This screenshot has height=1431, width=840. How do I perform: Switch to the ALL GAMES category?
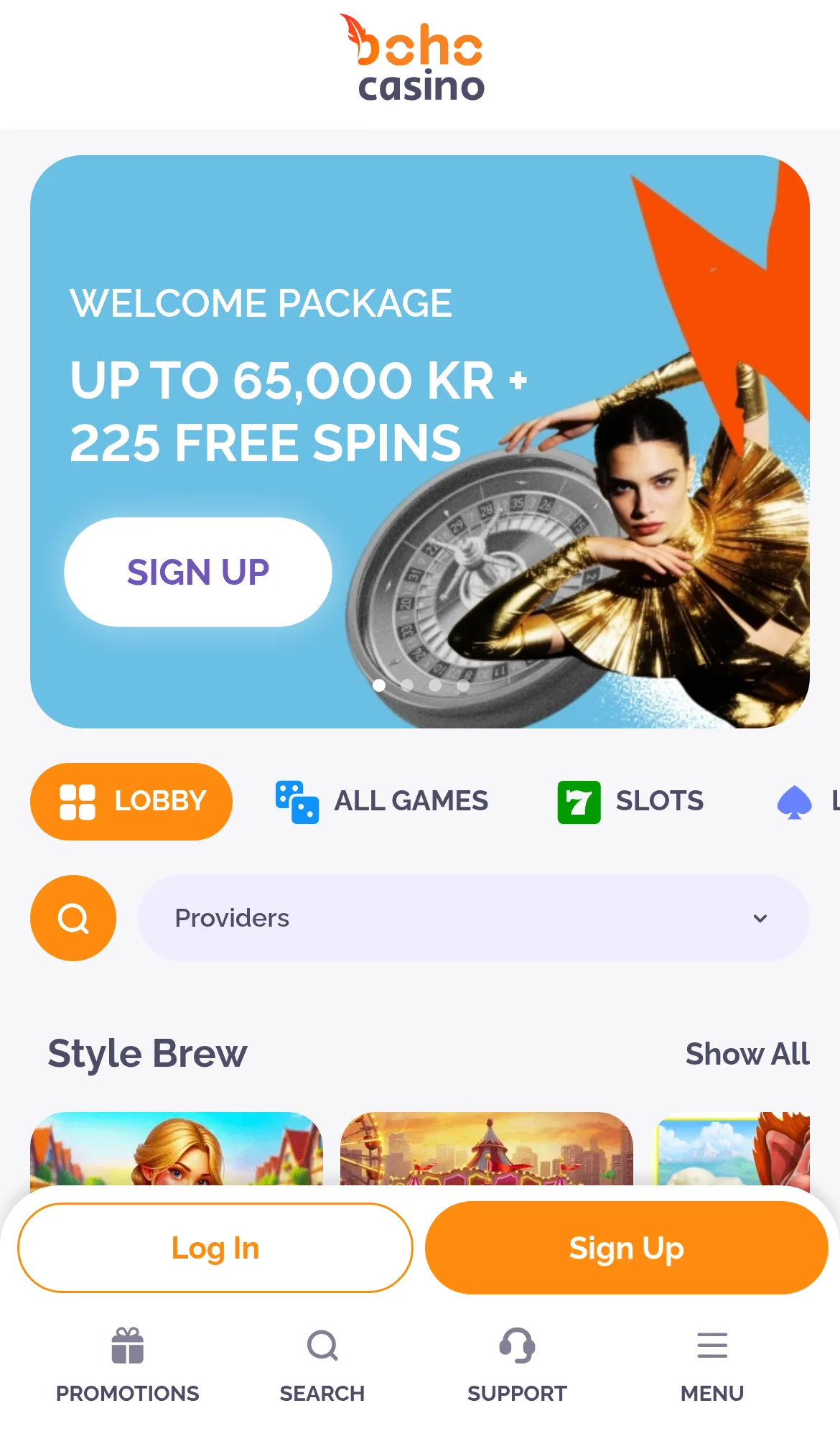pyautogui.click(x=382, y=801)
